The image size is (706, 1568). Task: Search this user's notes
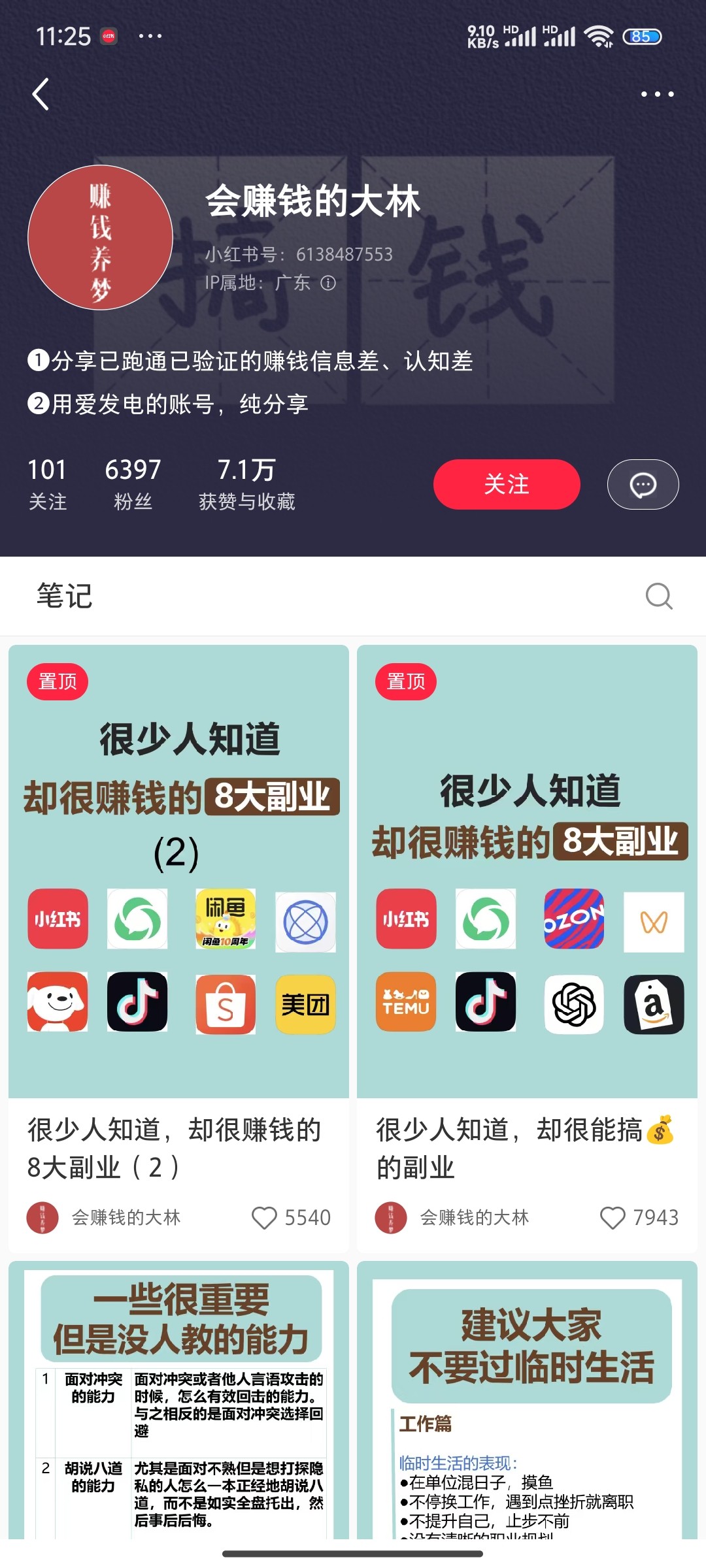click(658, 596)
